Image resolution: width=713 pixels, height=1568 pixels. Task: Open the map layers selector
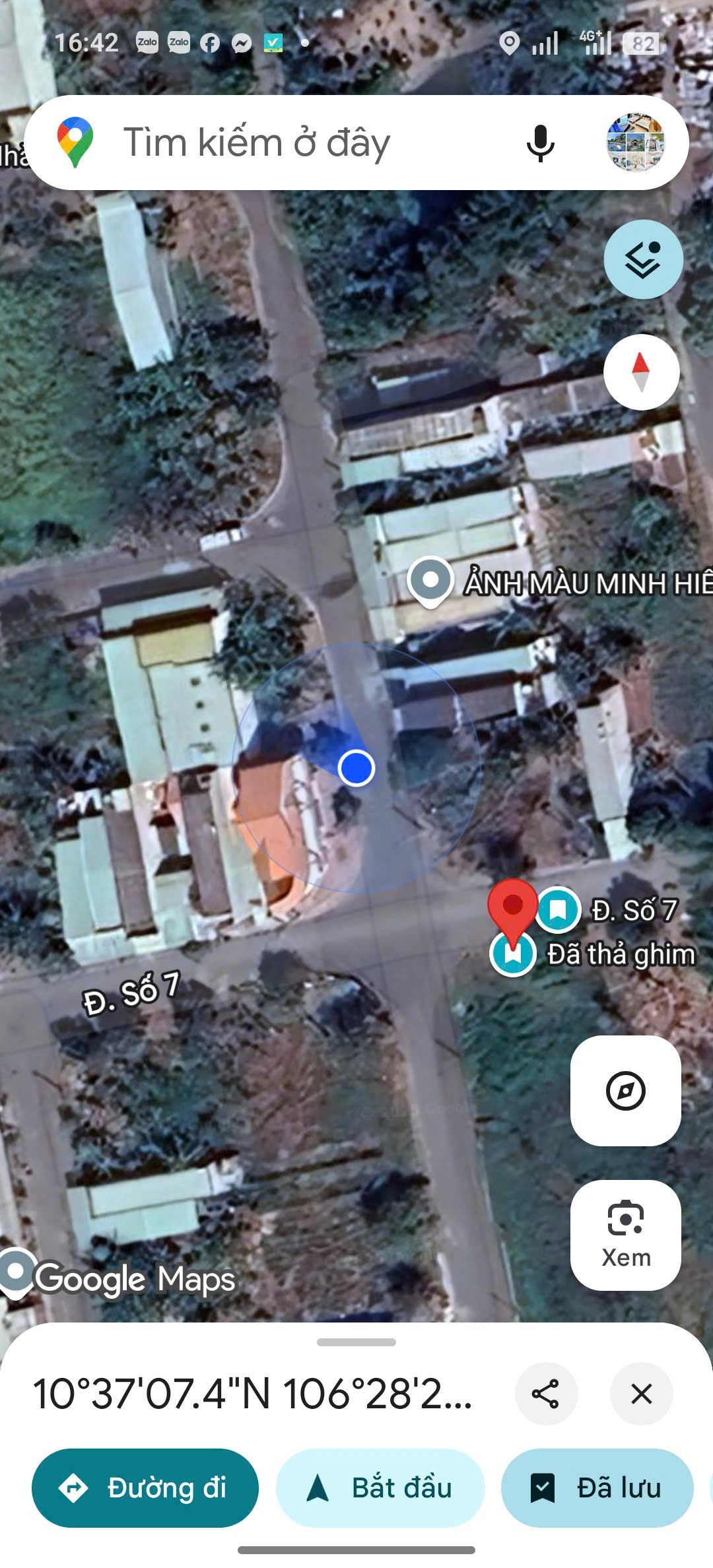(x=643, y=259)
